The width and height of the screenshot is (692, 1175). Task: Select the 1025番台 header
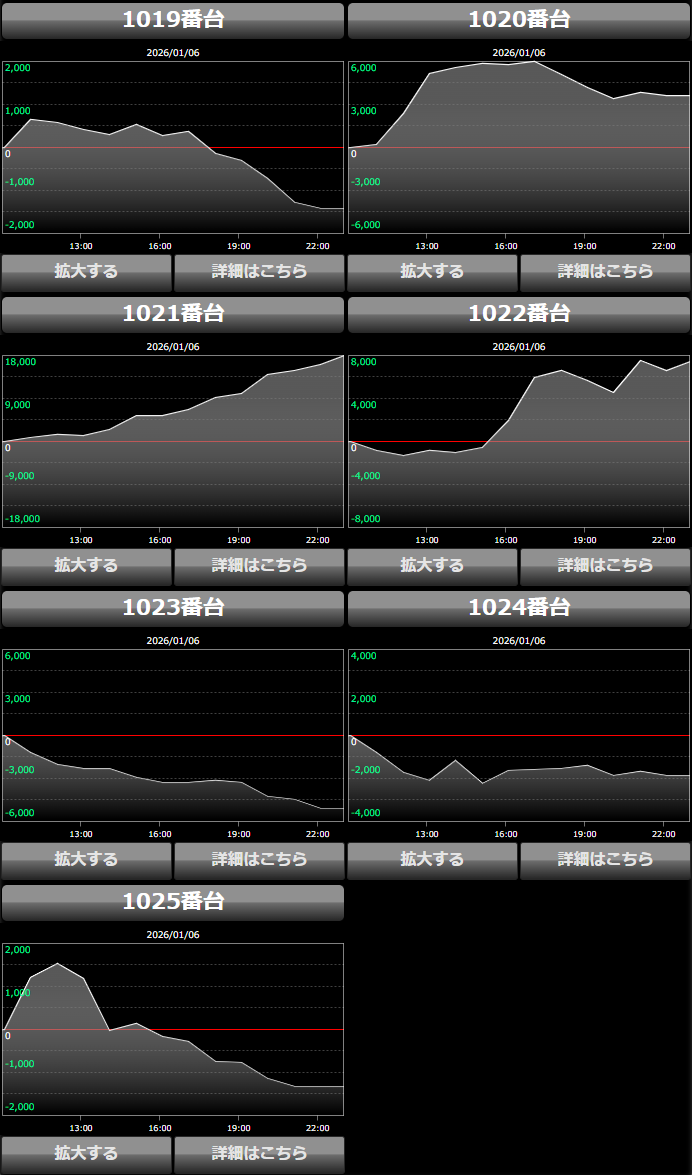173,902
